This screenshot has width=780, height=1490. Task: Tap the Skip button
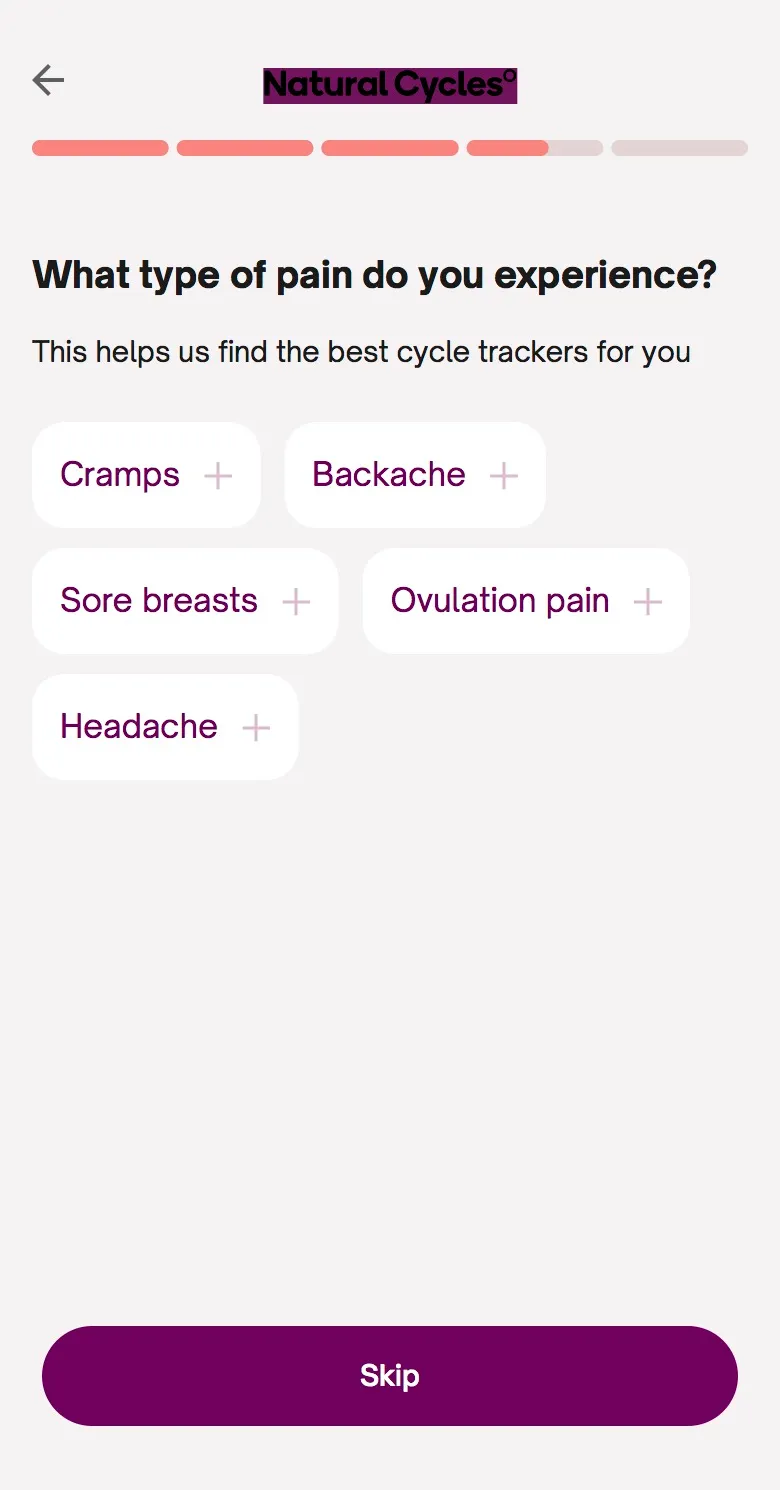[x=390, y=1376]
